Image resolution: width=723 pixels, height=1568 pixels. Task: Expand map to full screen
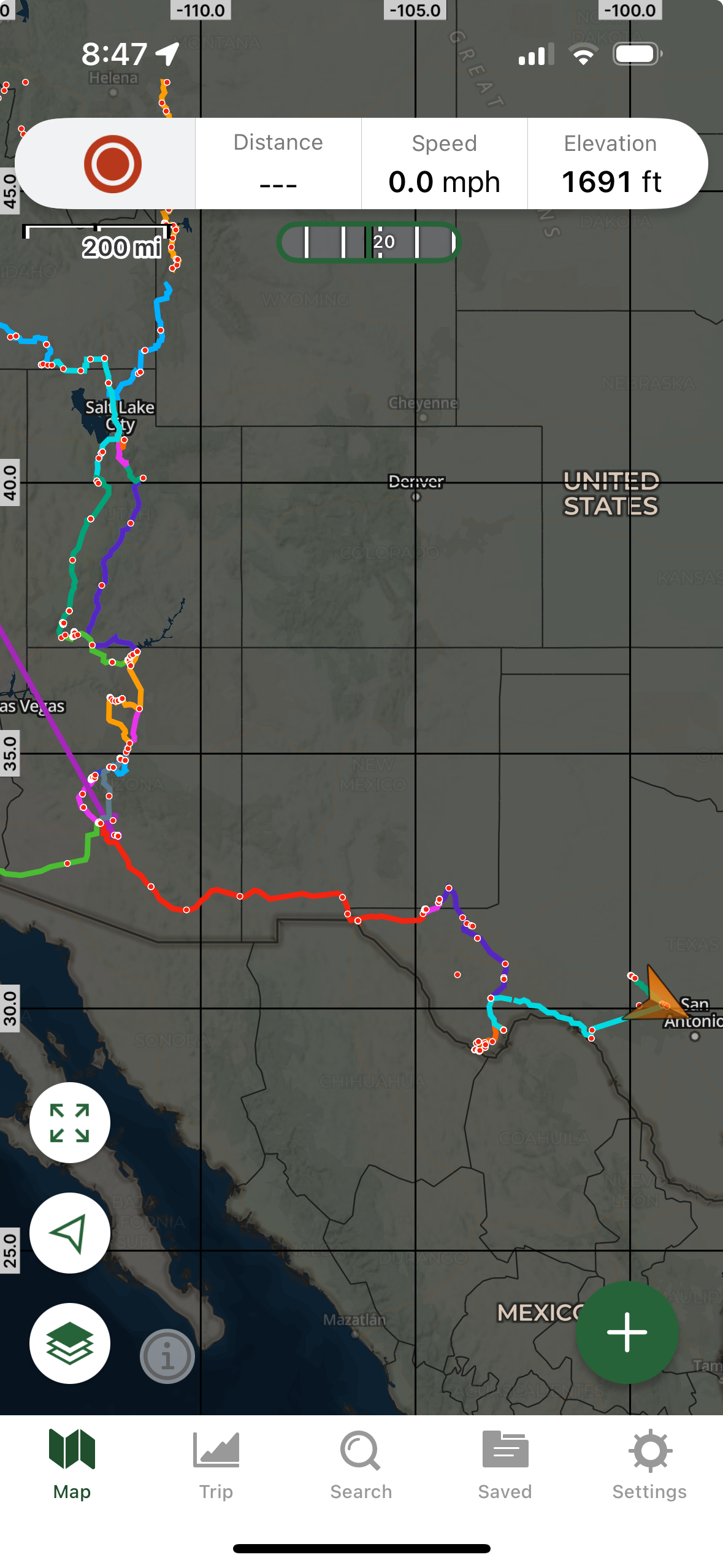click(70, 1122)
